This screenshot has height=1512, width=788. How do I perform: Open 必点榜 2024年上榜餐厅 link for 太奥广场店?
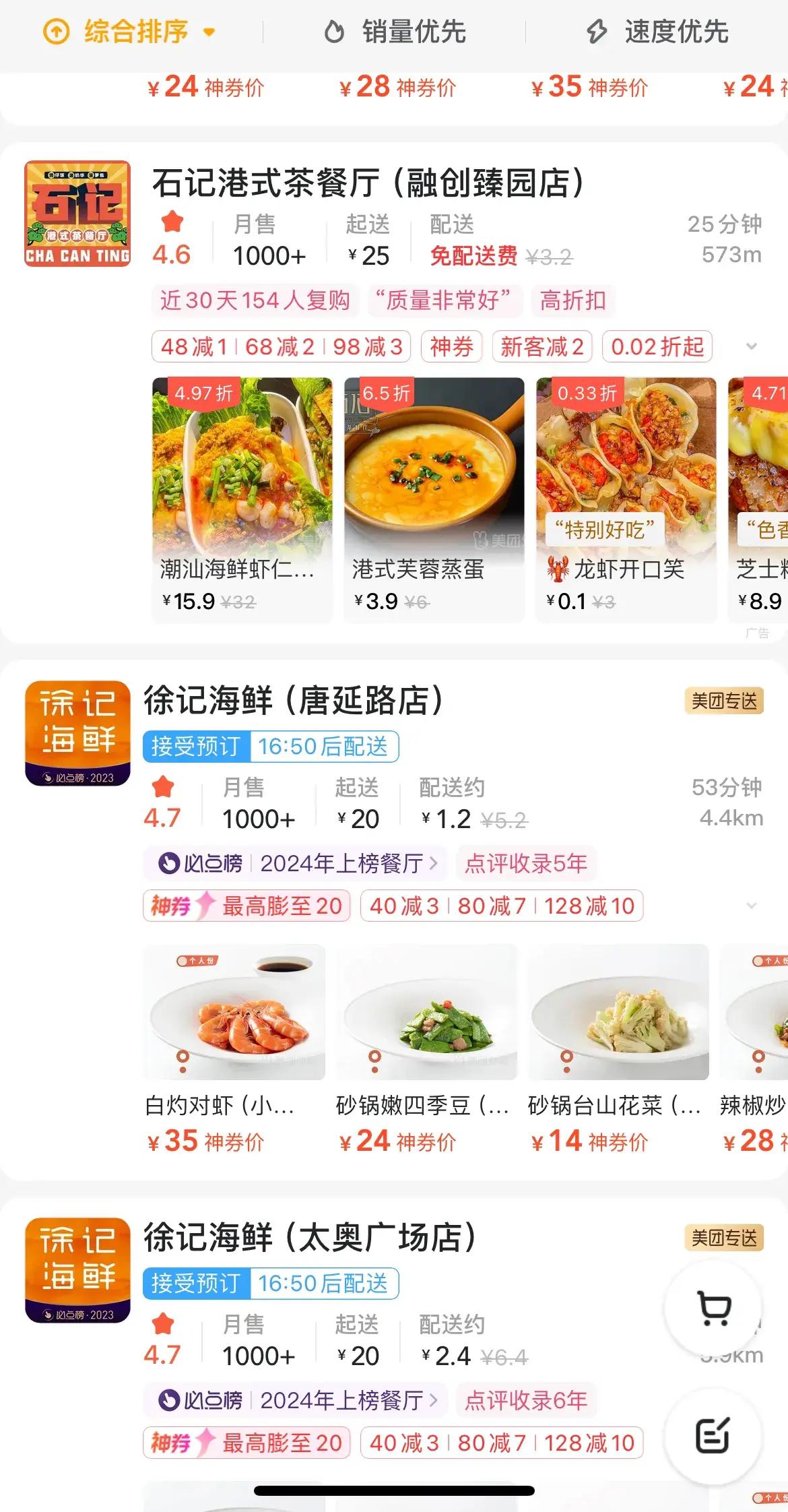[x=295, y=1400]
